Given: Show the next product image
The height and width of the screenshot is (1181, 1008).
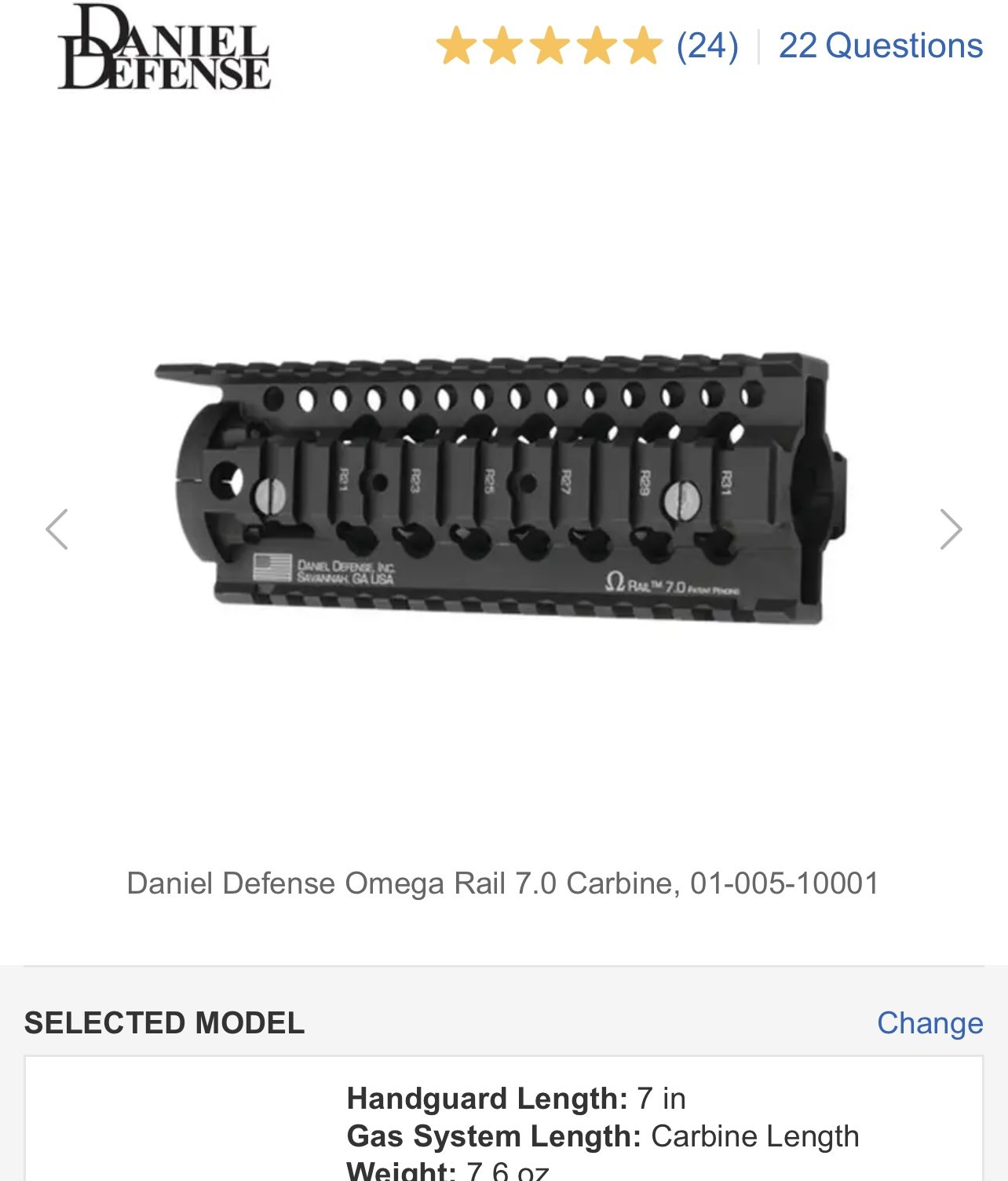Looking at the screenshot, I should coord(951,529).
